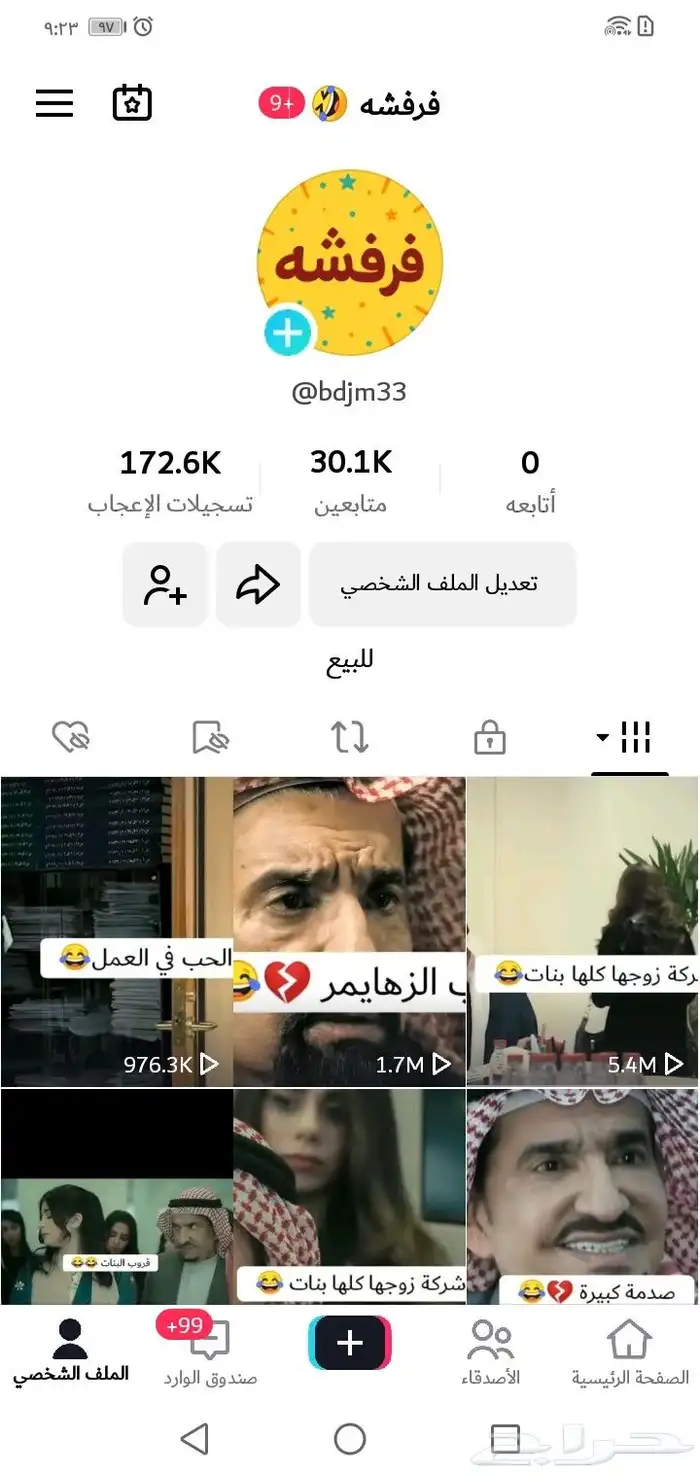Share this profile

[258, 585]
